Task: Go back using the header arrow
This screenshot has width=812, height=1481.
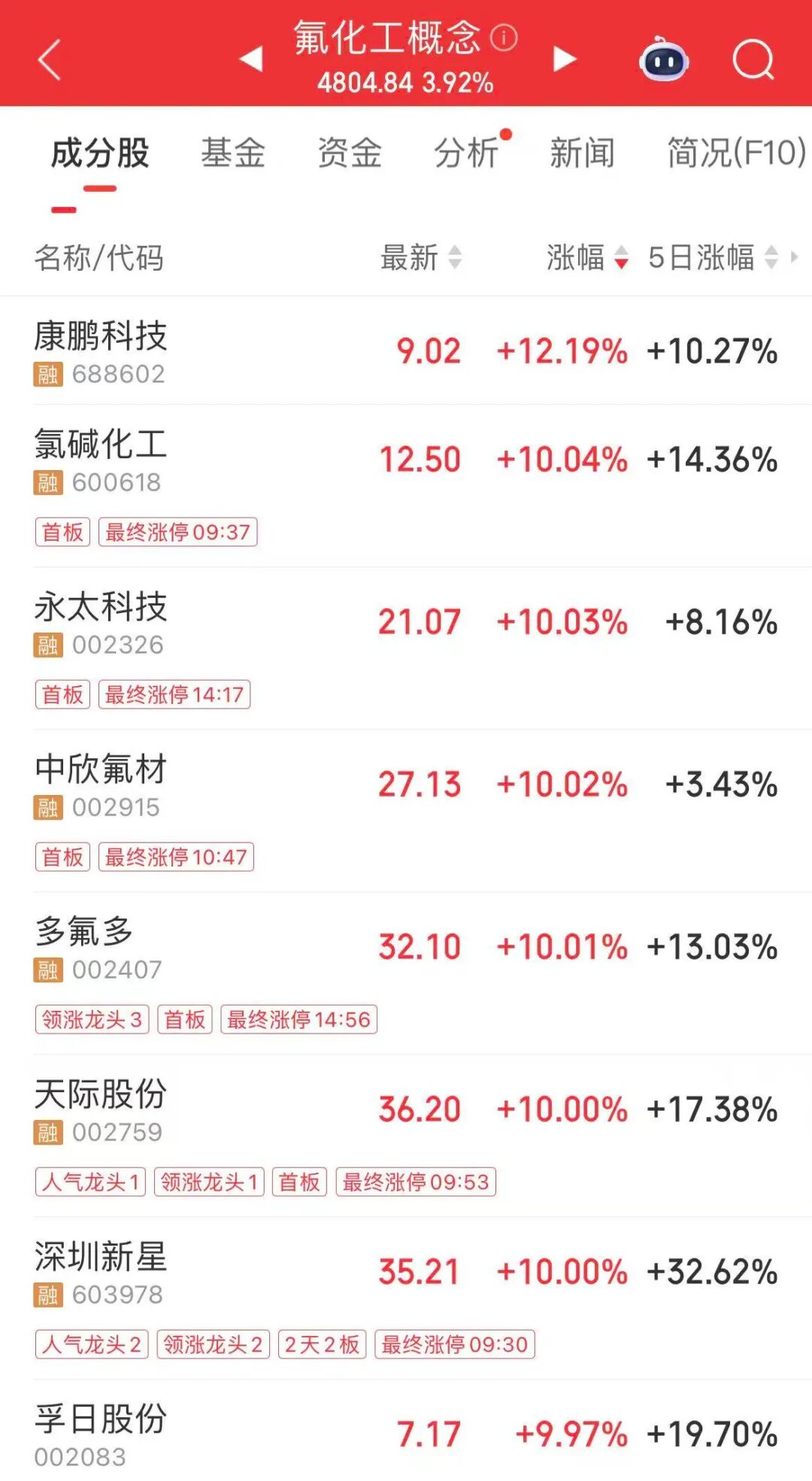Action: pyautogui.click(x=50, y=60)
